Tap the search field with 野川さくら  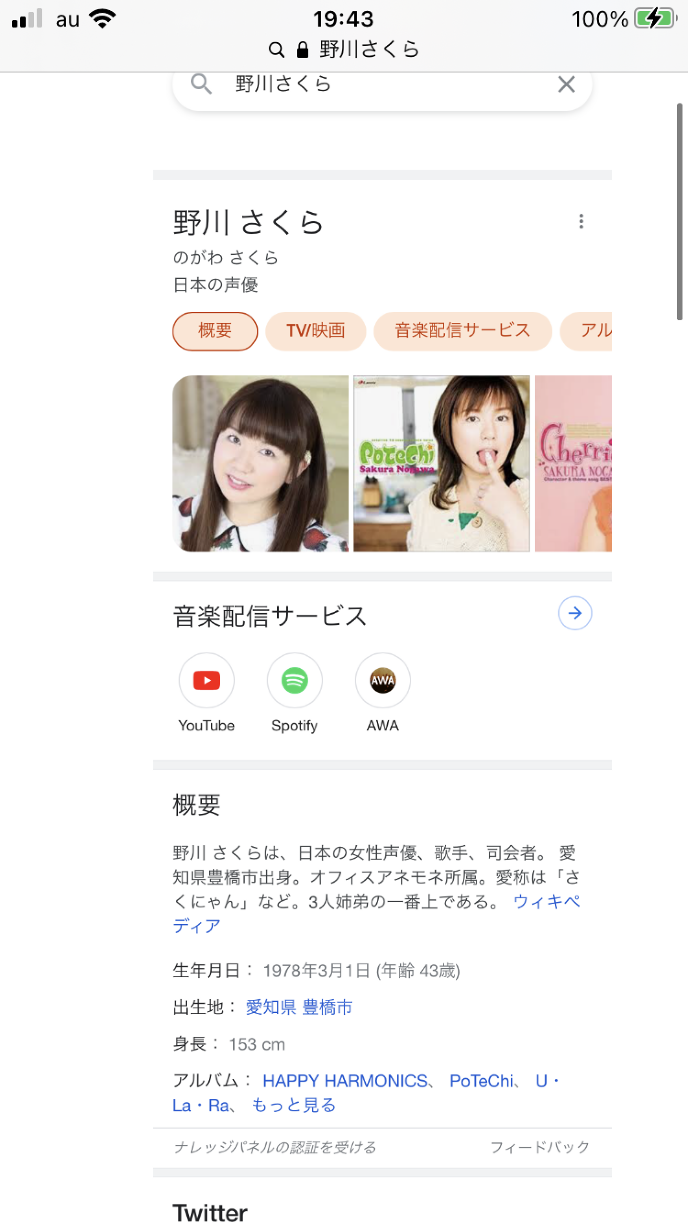pos(380,85)
